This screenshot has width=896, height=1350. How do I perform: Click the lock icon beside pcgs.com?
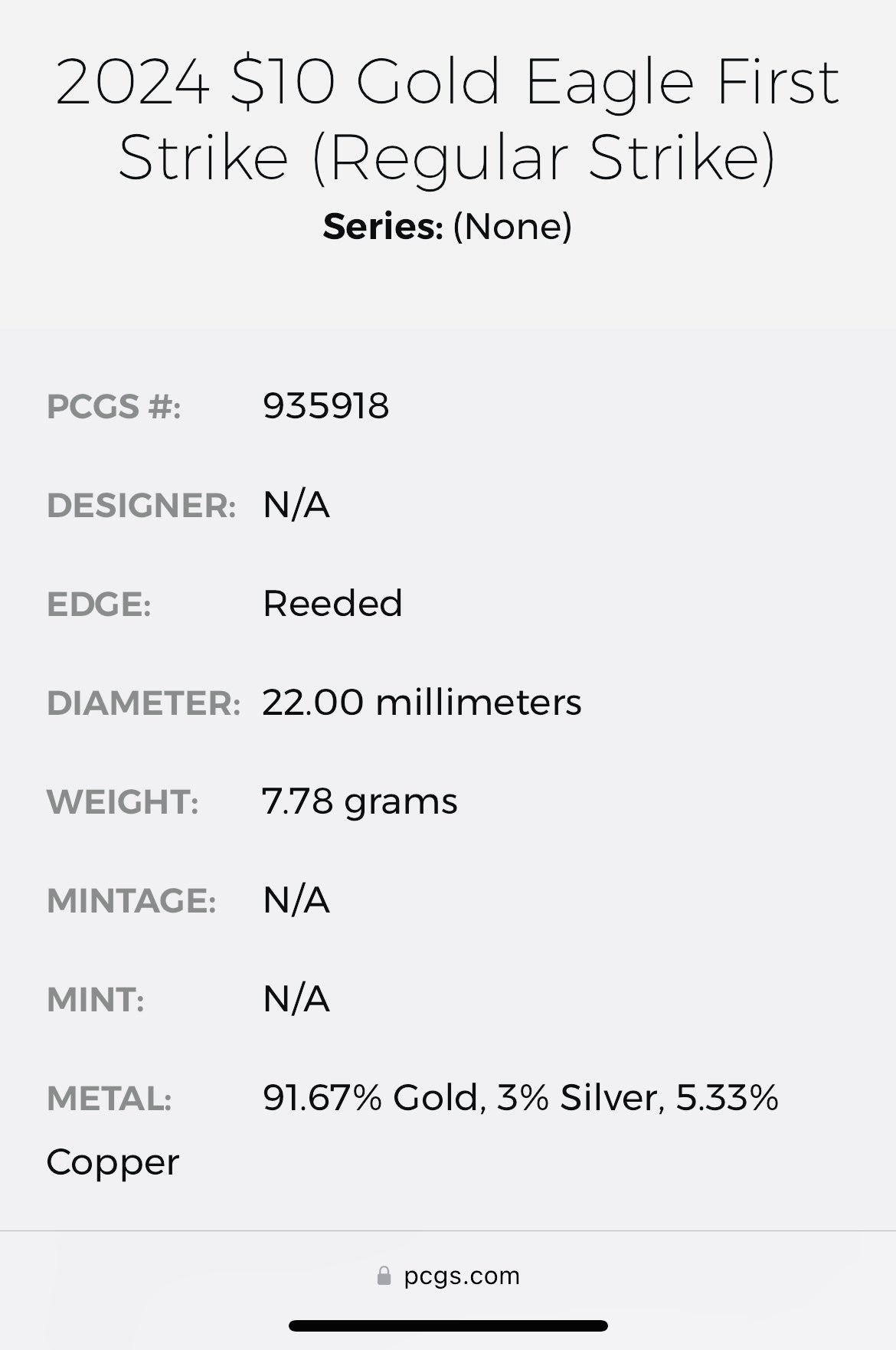[x=384, y=1275]
